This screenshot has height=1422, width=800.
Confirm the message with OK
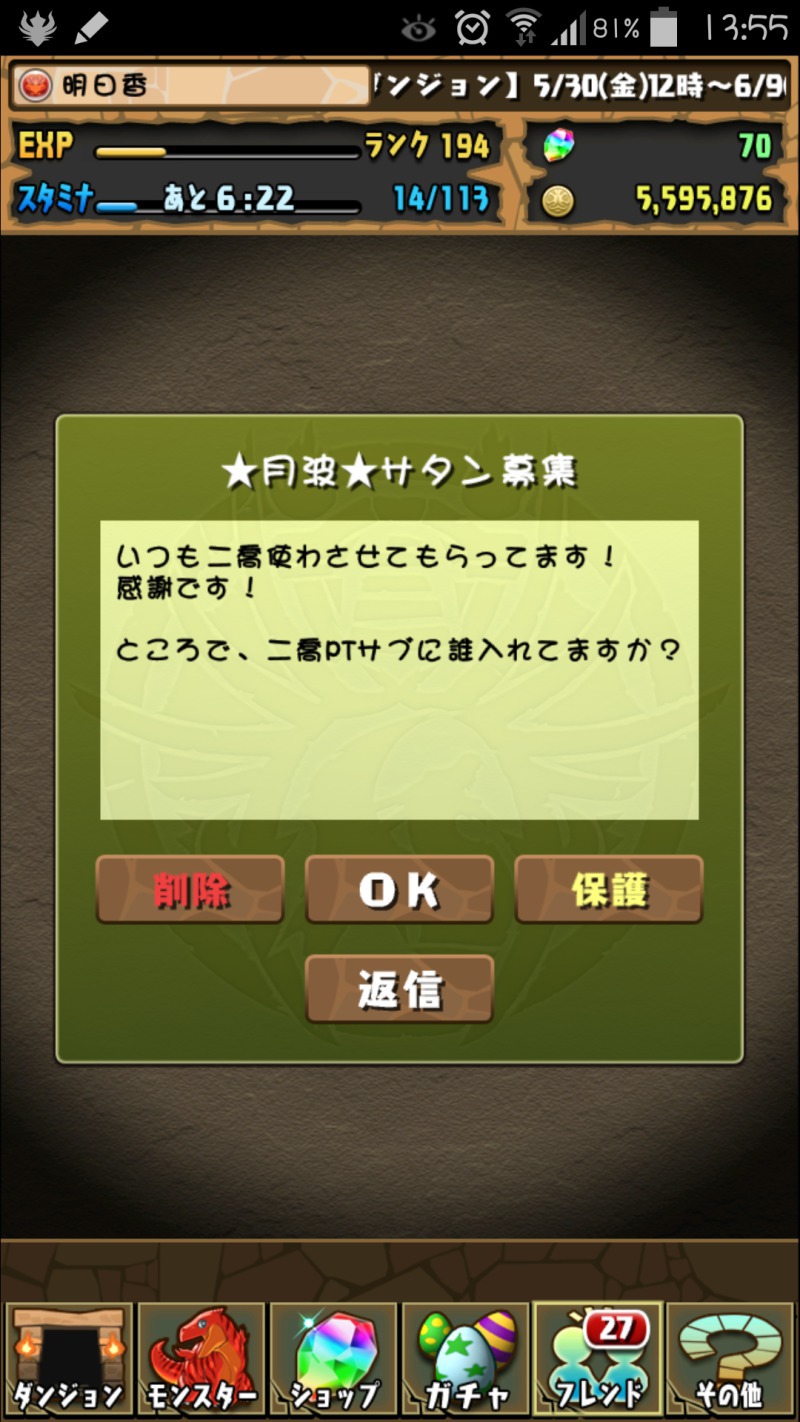pos(399,889)
